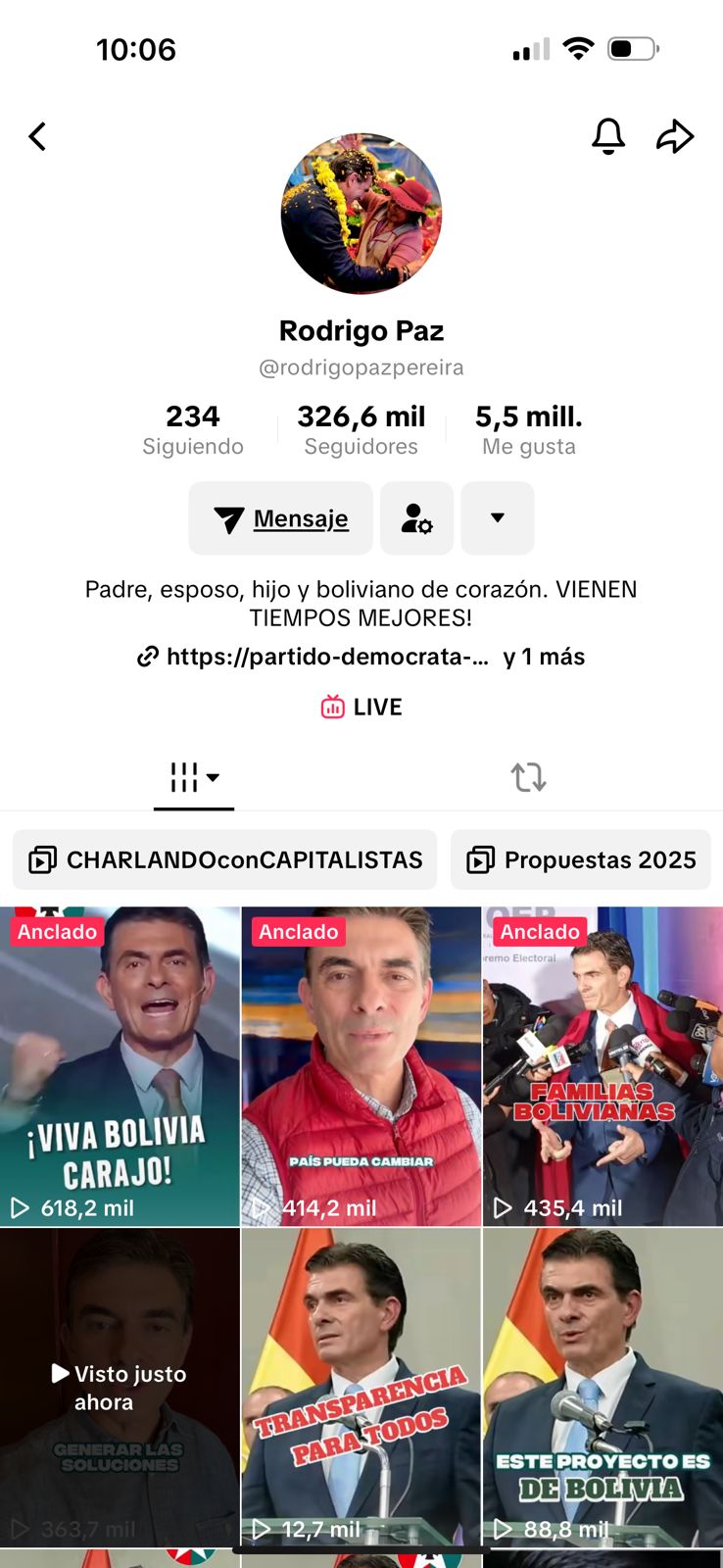
Task: View the 234 Siguiendo accounts list
Action: tap(193, 430)
